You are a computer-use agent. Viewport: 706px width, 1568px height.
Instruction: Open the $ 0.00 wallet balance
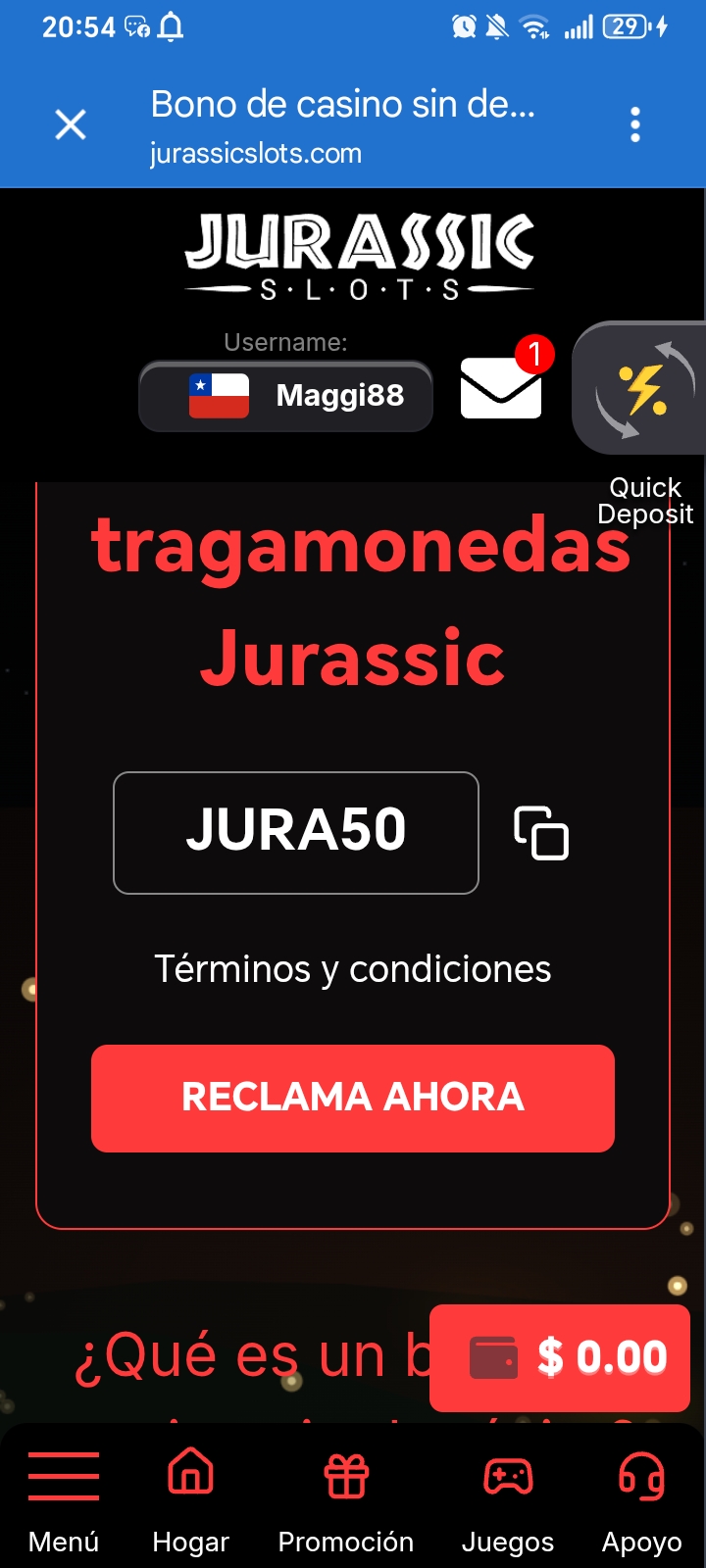pos(560,1357)
